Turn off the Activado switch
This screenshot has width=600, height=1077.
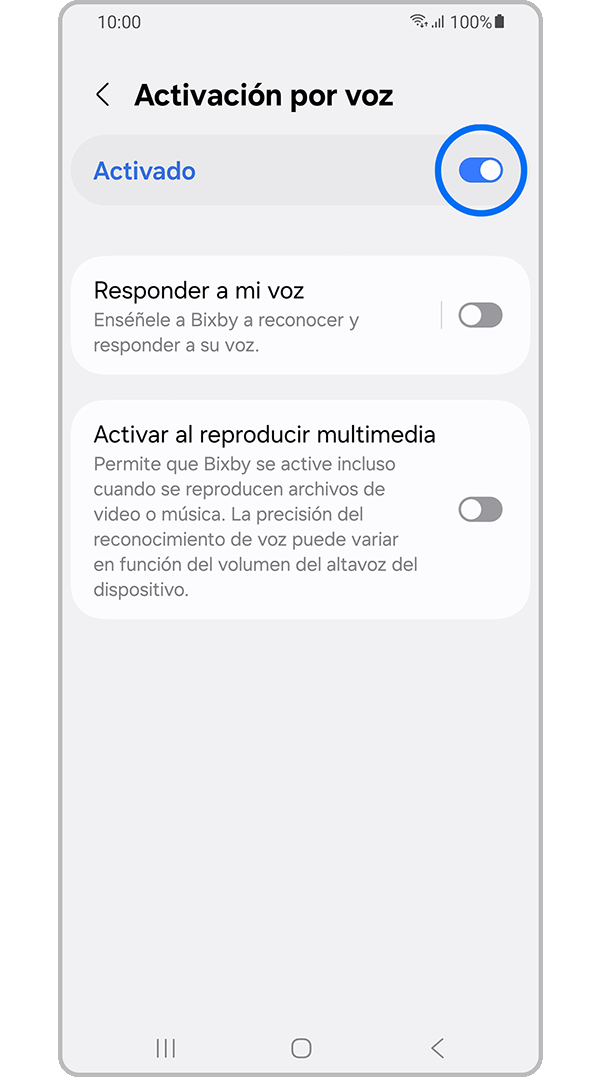click(480, 171)
